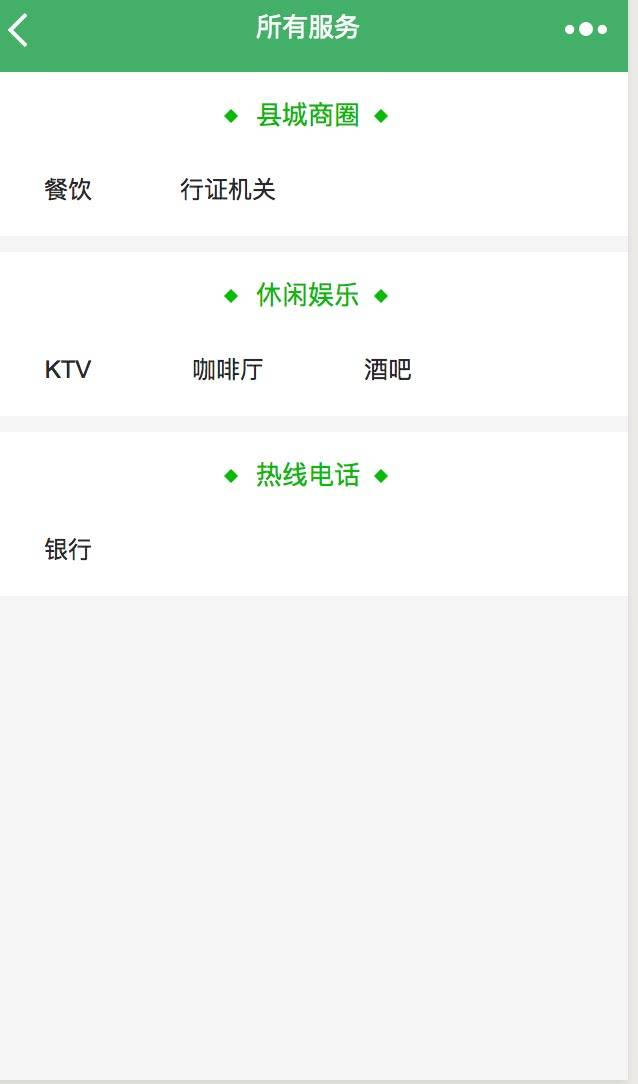Go back using the header arrow
The width and height of the screenshot is (638, 1084).
(19, 30)
